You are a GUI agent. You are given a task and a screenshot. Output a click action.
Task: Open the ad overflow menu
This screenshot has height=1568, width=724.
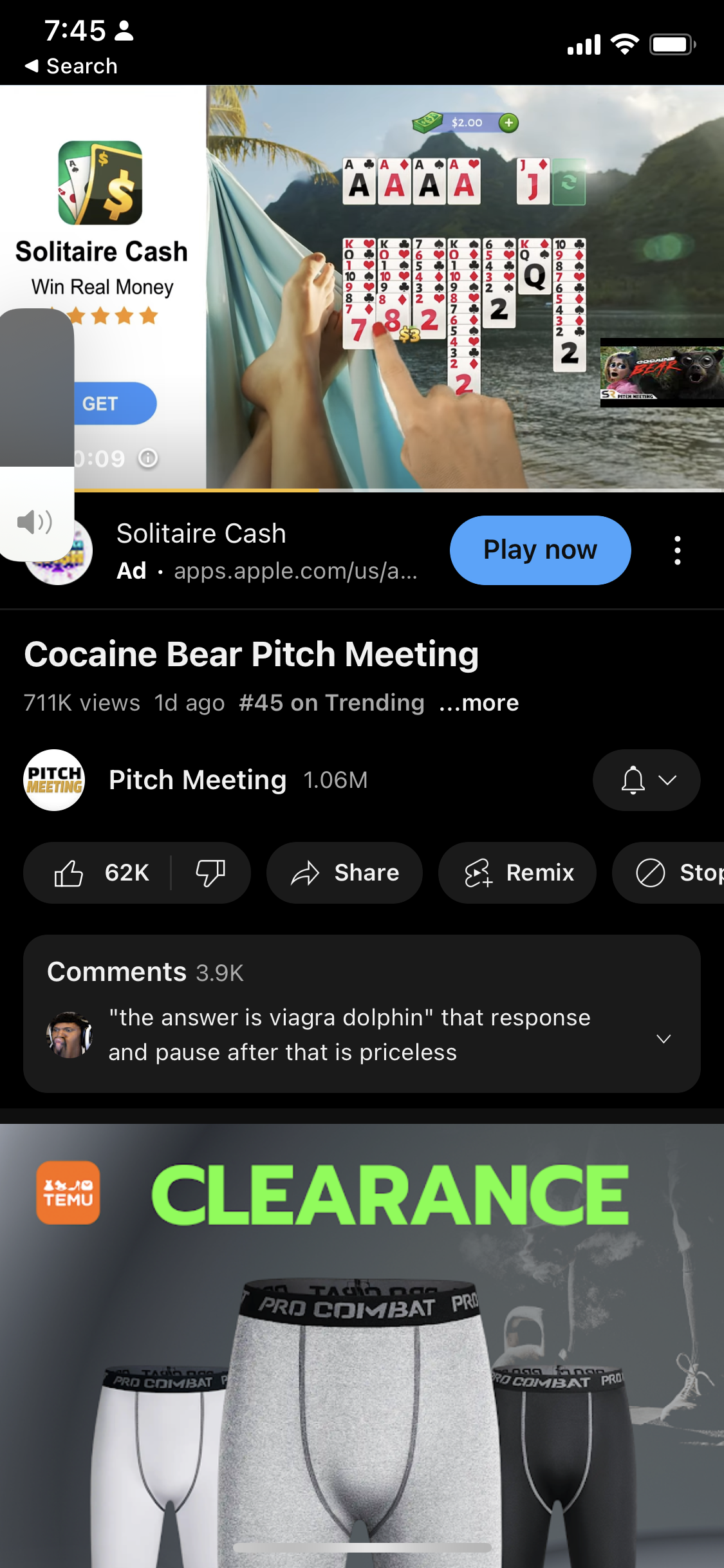point(677,550)
